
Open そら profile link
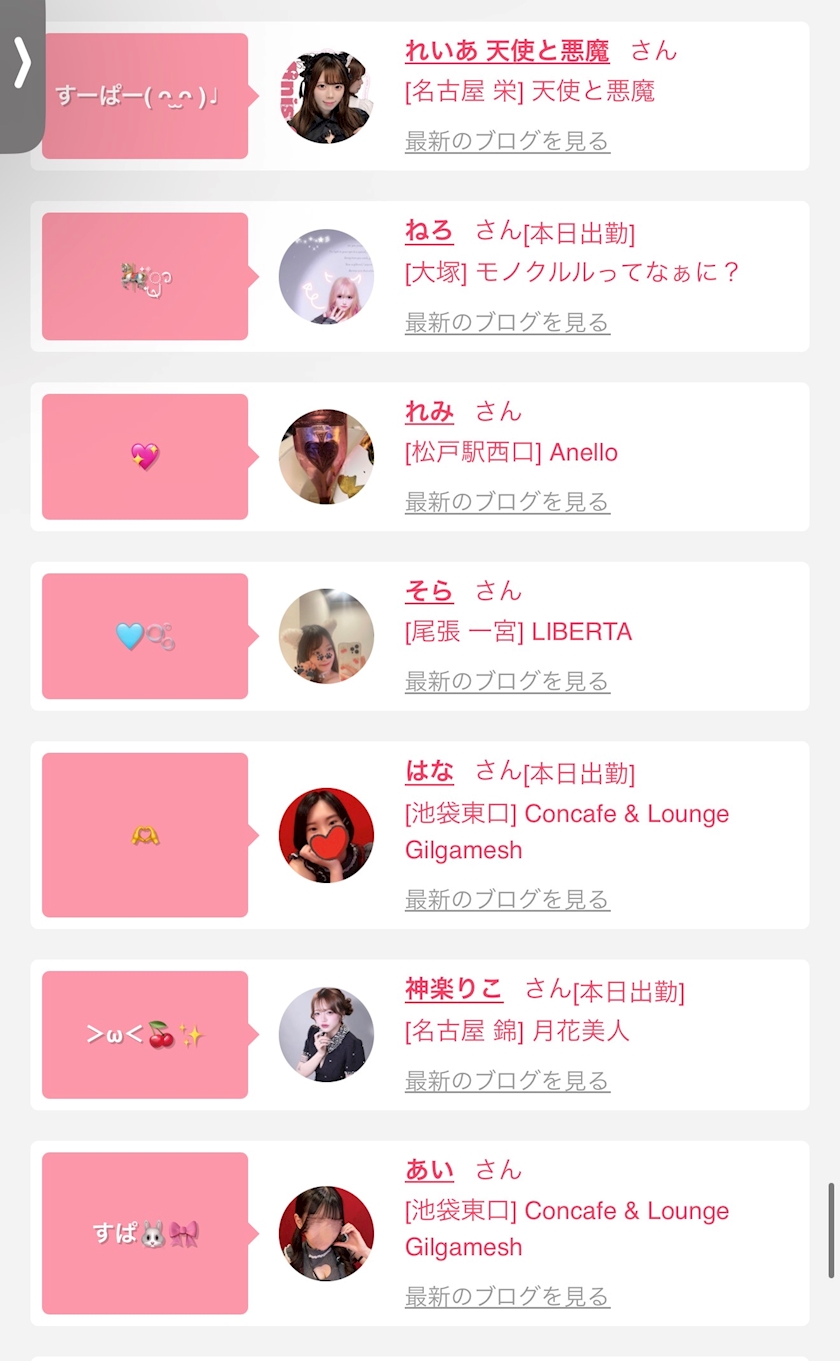(429, 591)
